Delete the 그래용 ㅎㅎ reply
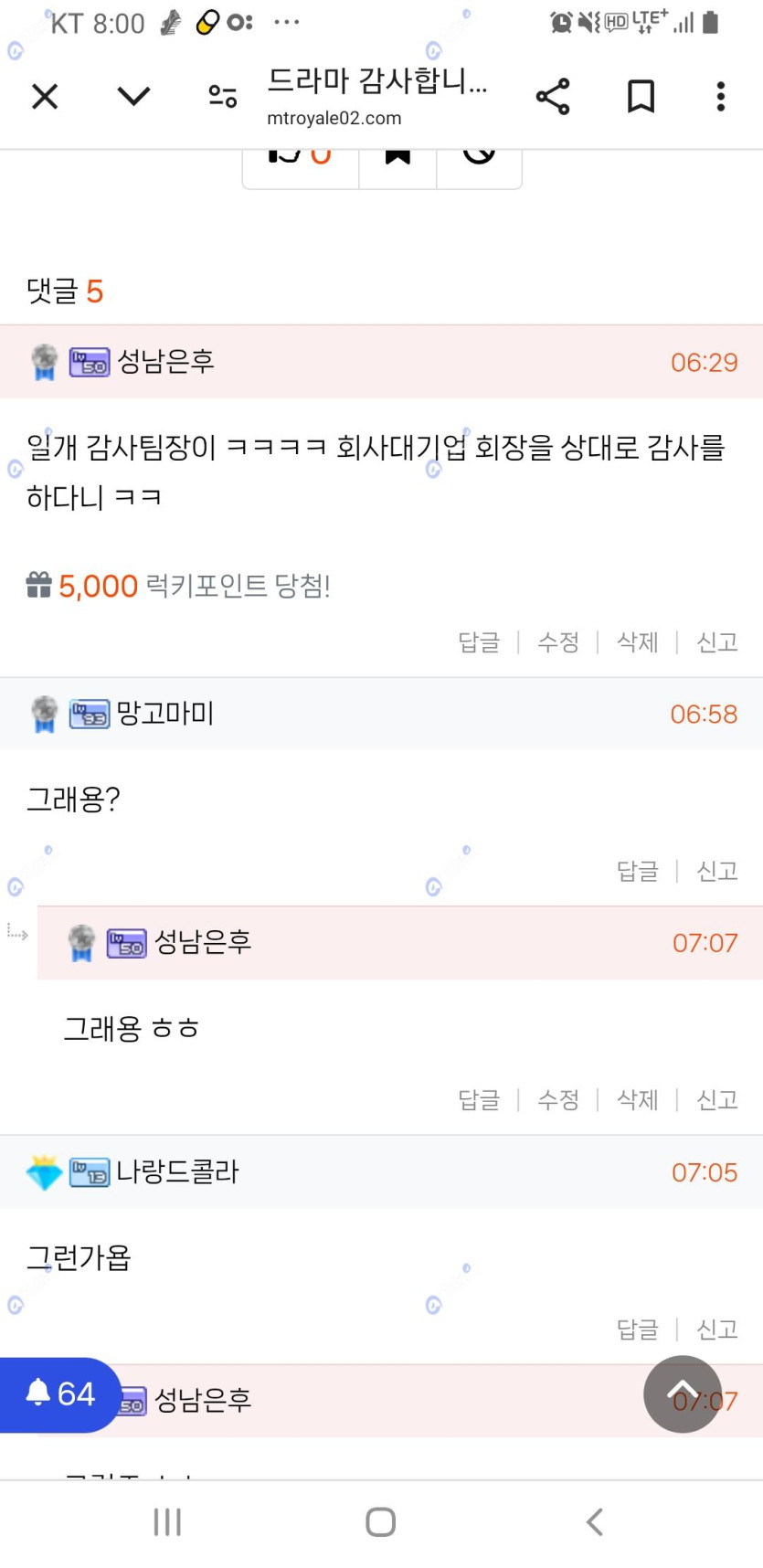The image size is (763, 1568). (638, 1100)
